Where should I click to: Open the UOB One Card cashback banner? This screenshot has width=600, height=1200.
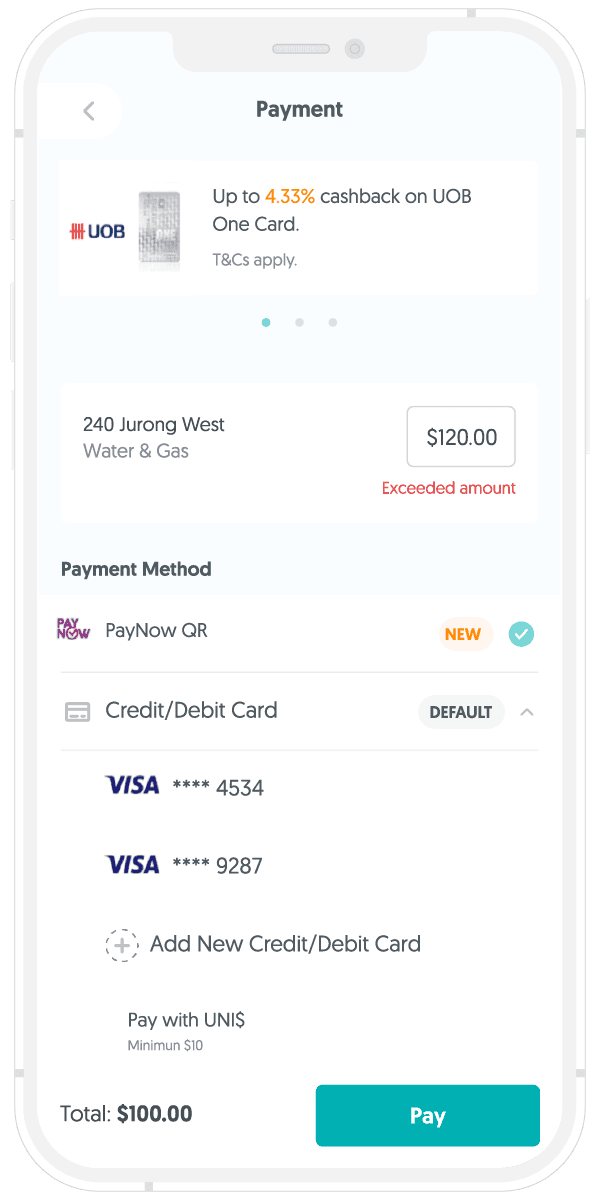[298, 228]
